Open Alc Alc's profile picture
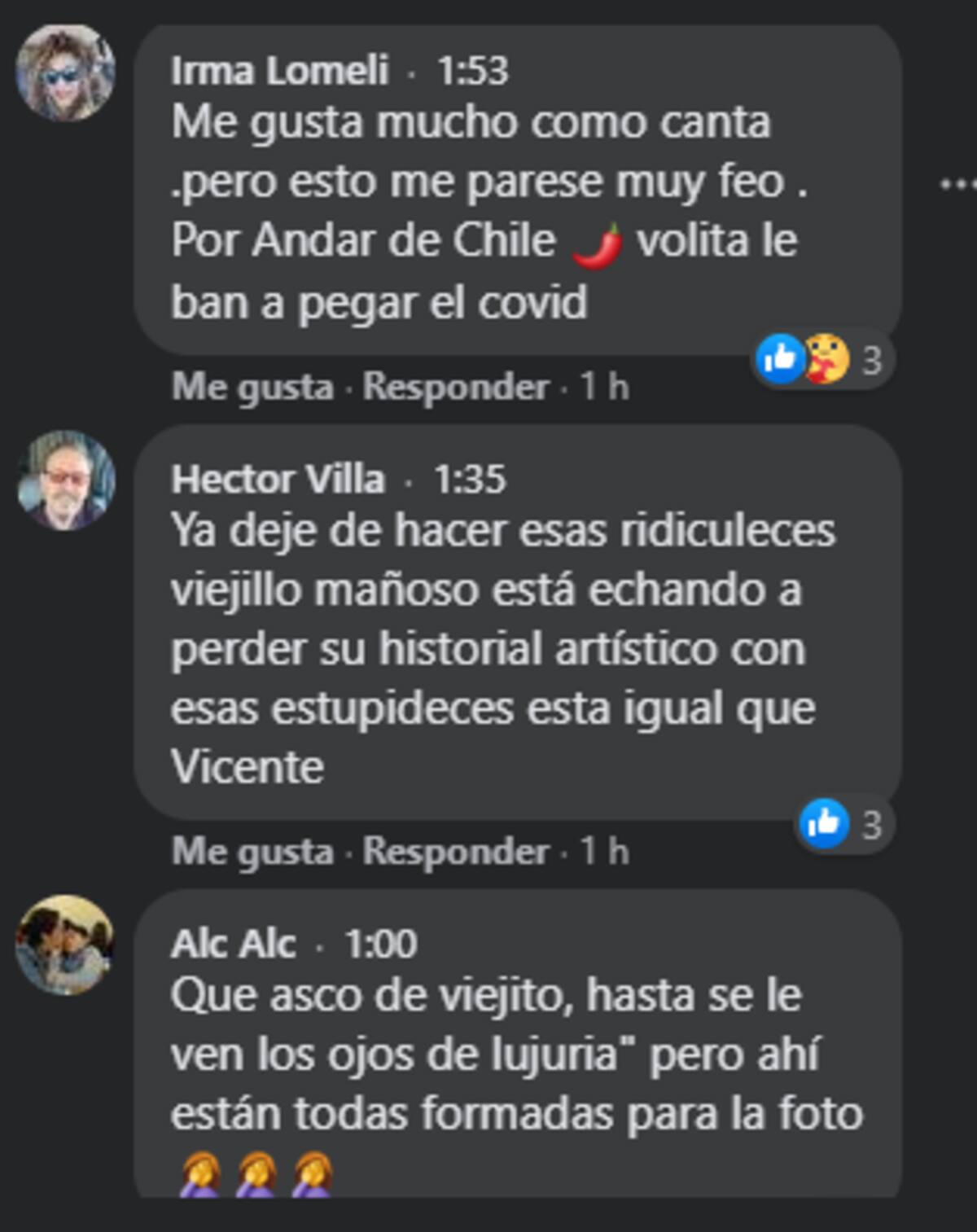 coord(65,945)
